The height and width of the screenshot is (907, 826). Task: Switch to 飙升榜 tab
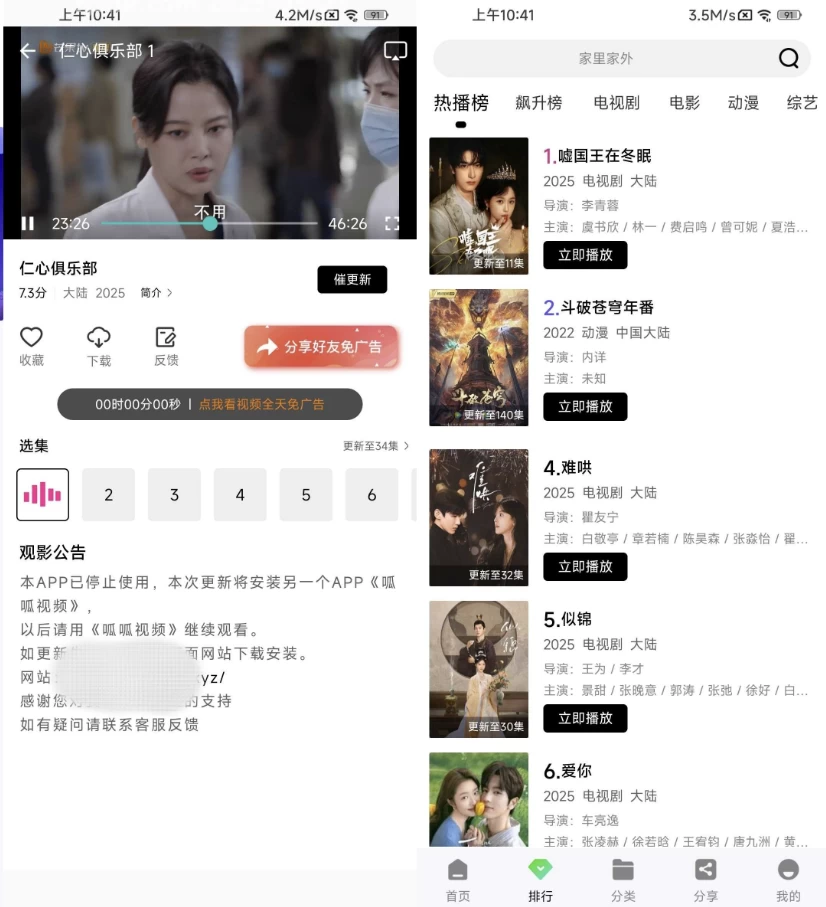click(539, 103)
